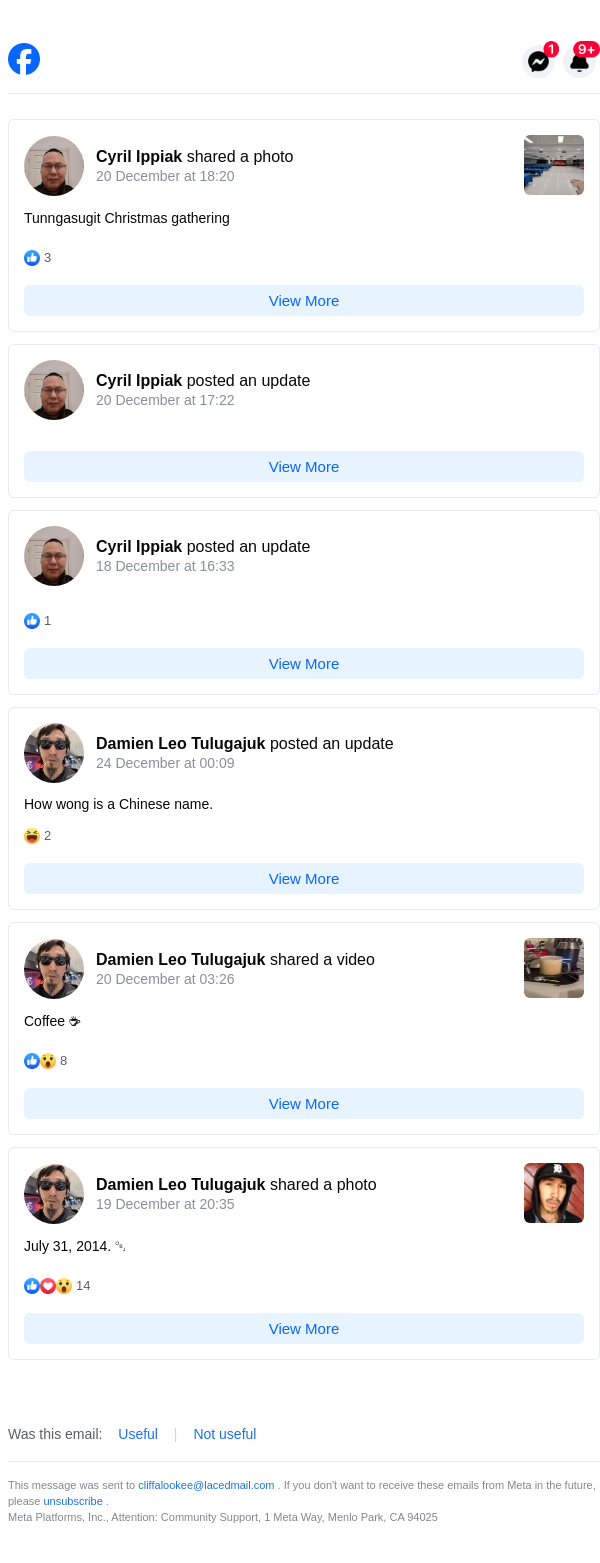Open Cyril Ippiak's shared photo thumbnail
This screenshot has width=600, height=1563.
click(x=553, y=165)
